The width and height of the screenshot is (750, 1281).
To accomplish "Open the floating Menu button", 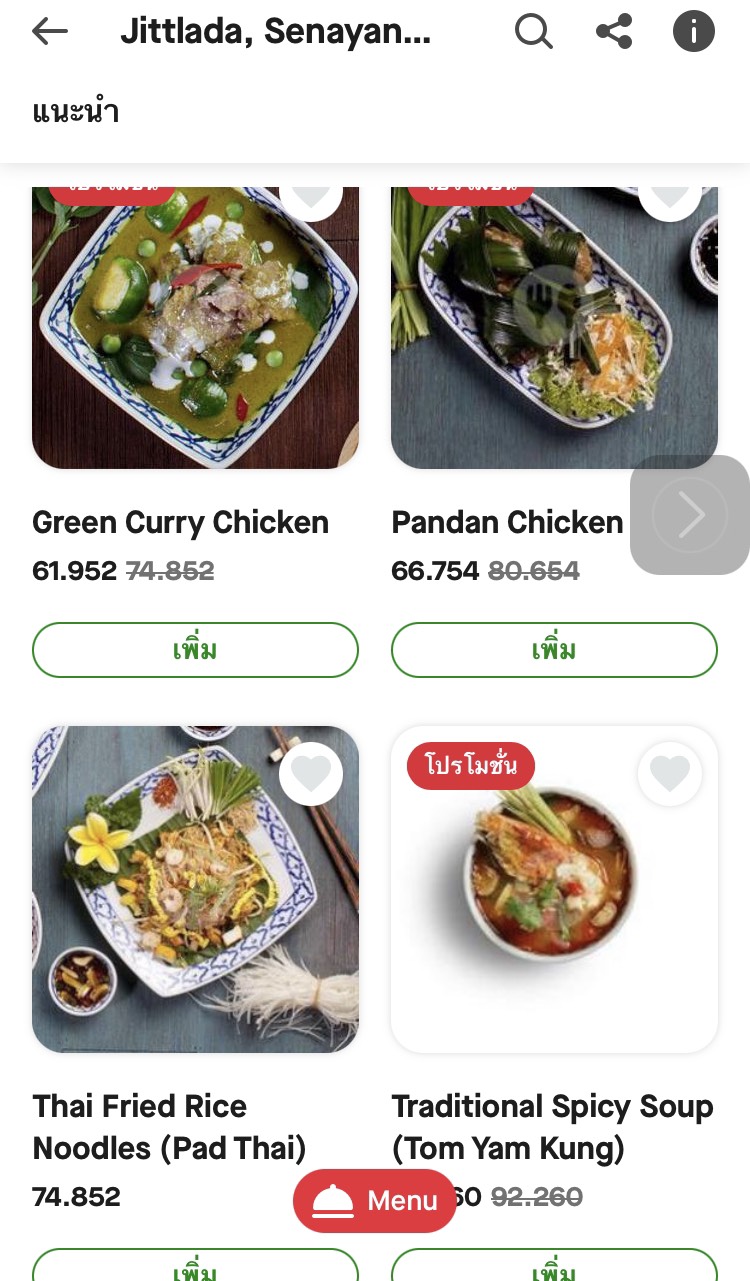I will pyautogui.click(x=374, y=1200).
